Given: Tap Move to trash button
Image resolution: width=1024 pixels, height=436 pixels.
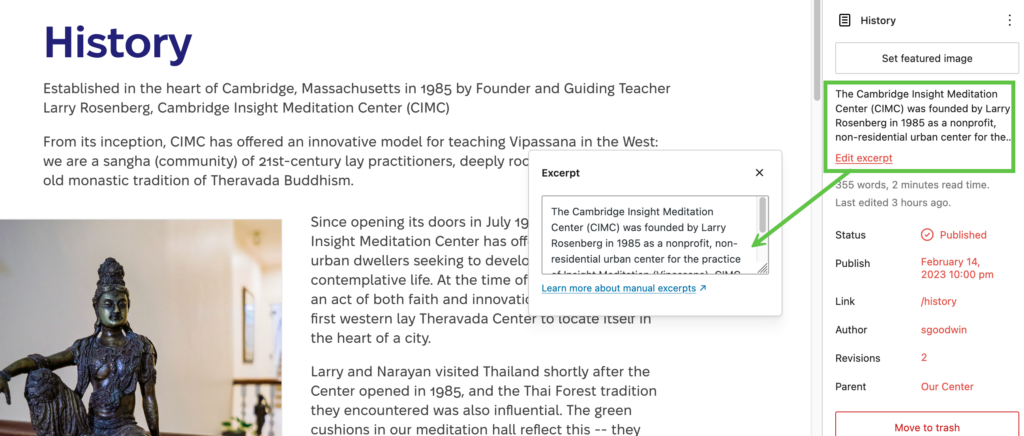Looking at the screenshot, I should point(927,427).
